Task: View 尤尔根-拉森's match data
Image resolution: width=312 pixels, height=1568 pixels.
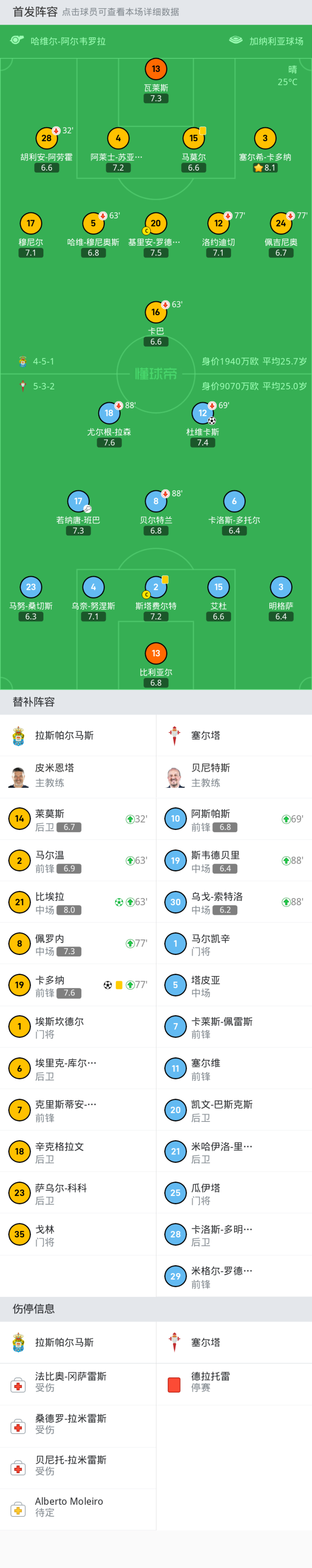Action: (109, 414)
